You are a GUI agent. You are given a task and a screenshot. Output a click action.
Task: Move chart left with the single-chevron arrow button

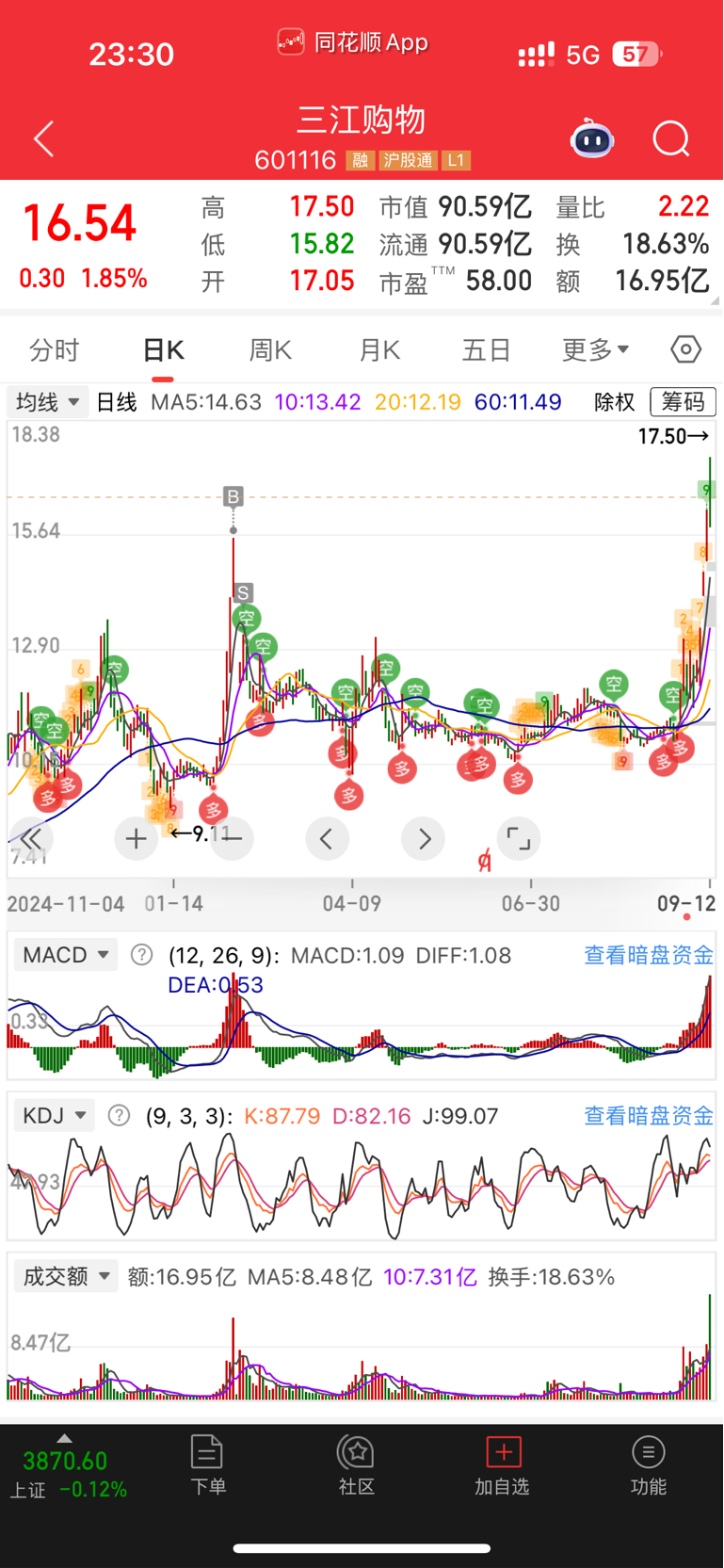tap(327, 838)
